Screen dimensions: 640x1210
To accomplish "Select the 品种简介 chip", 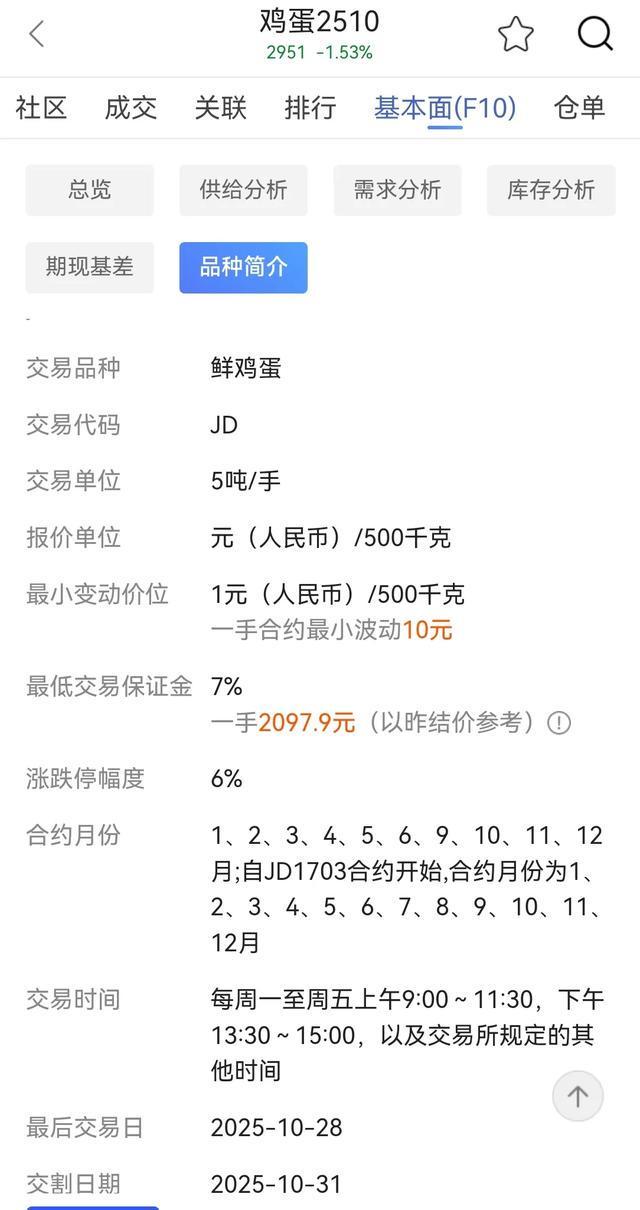I will pos(243,267).
